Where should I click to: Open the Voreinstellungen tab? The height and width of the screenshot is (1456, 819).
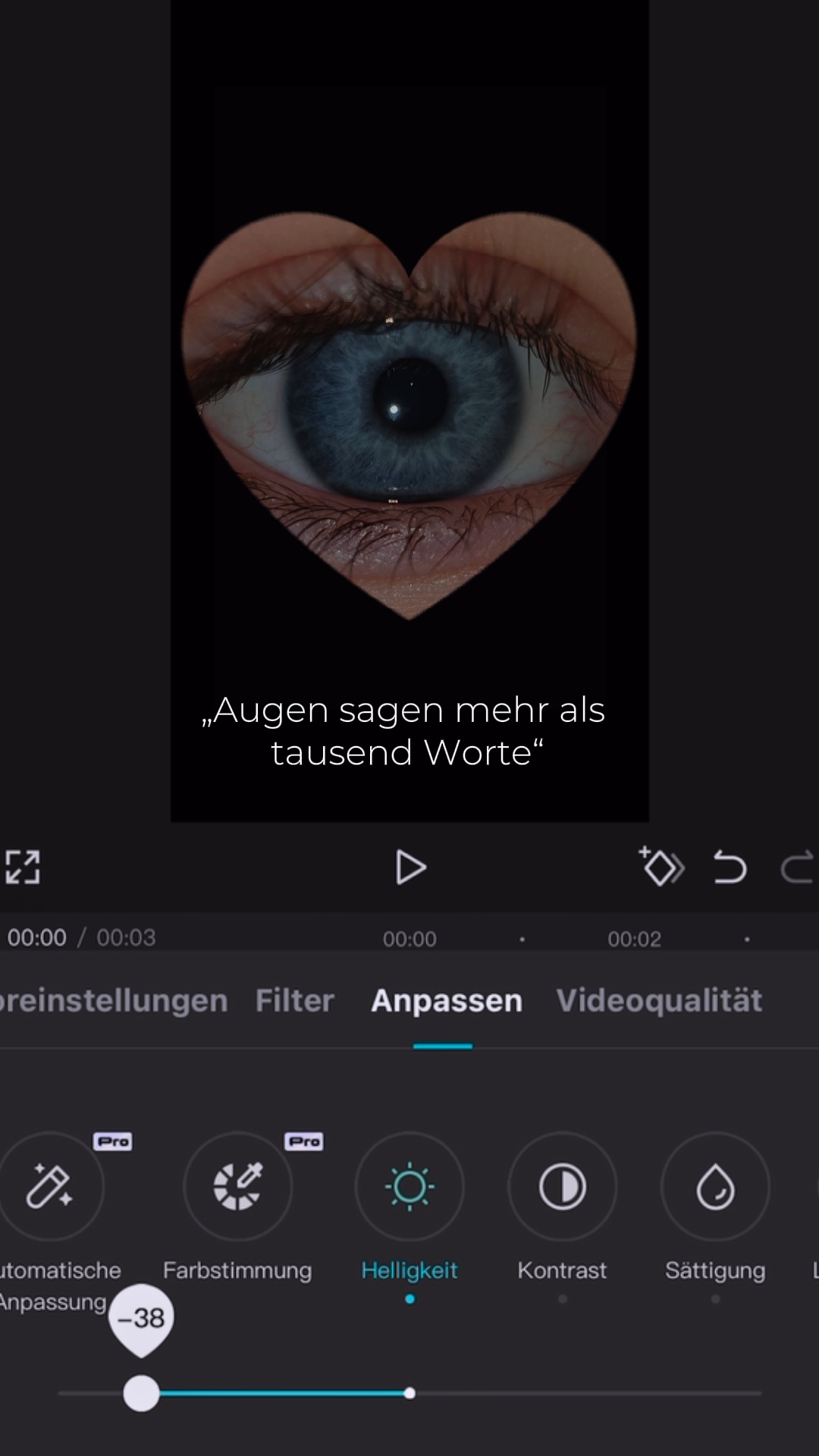click(x=114, y=1001)
